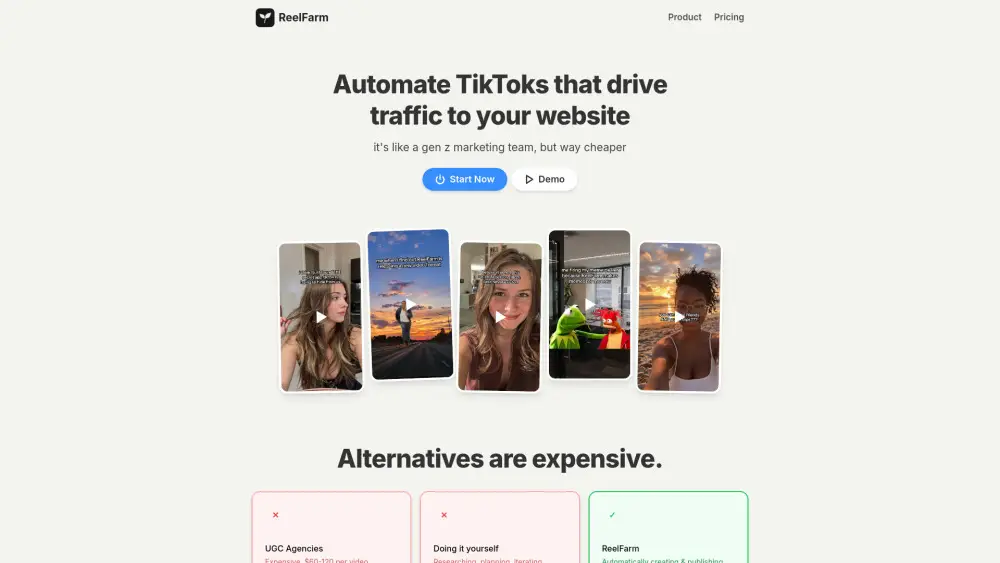Tap the Start Now button
Image resolution: width=1000 pixels, height=563 pixels.
pyautogui.click(x=464, y=179)
